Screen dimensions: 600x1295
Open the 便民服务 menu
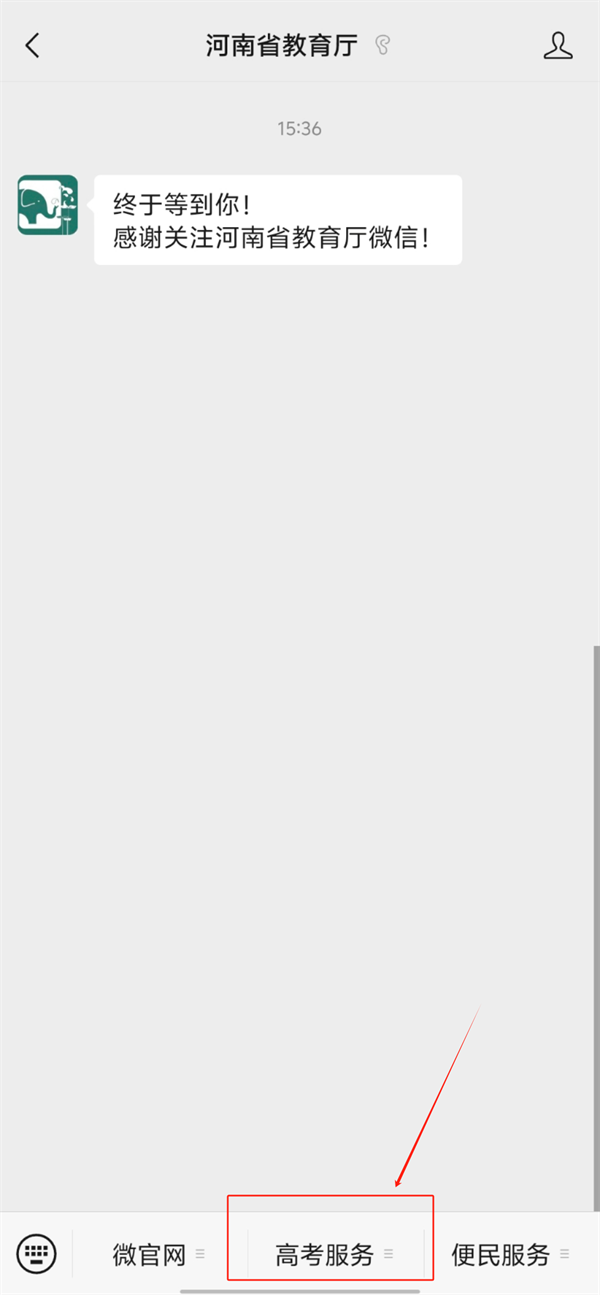click(x=510, y=1254)
